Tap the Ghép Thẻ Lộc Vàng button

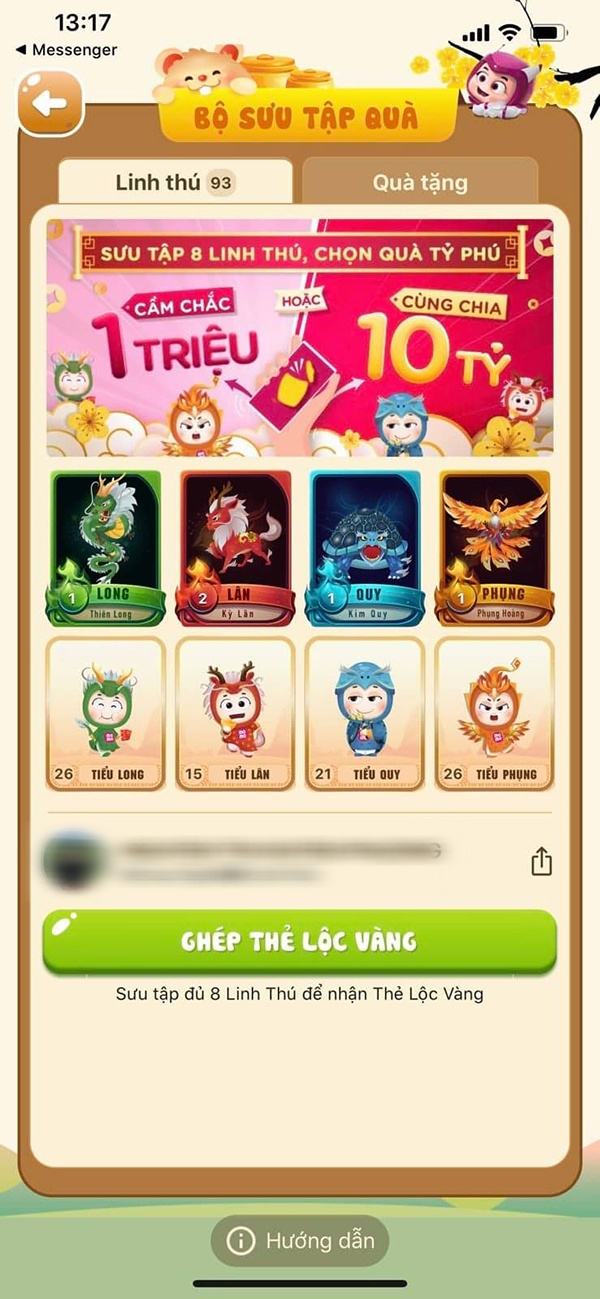tap(299, 941)
